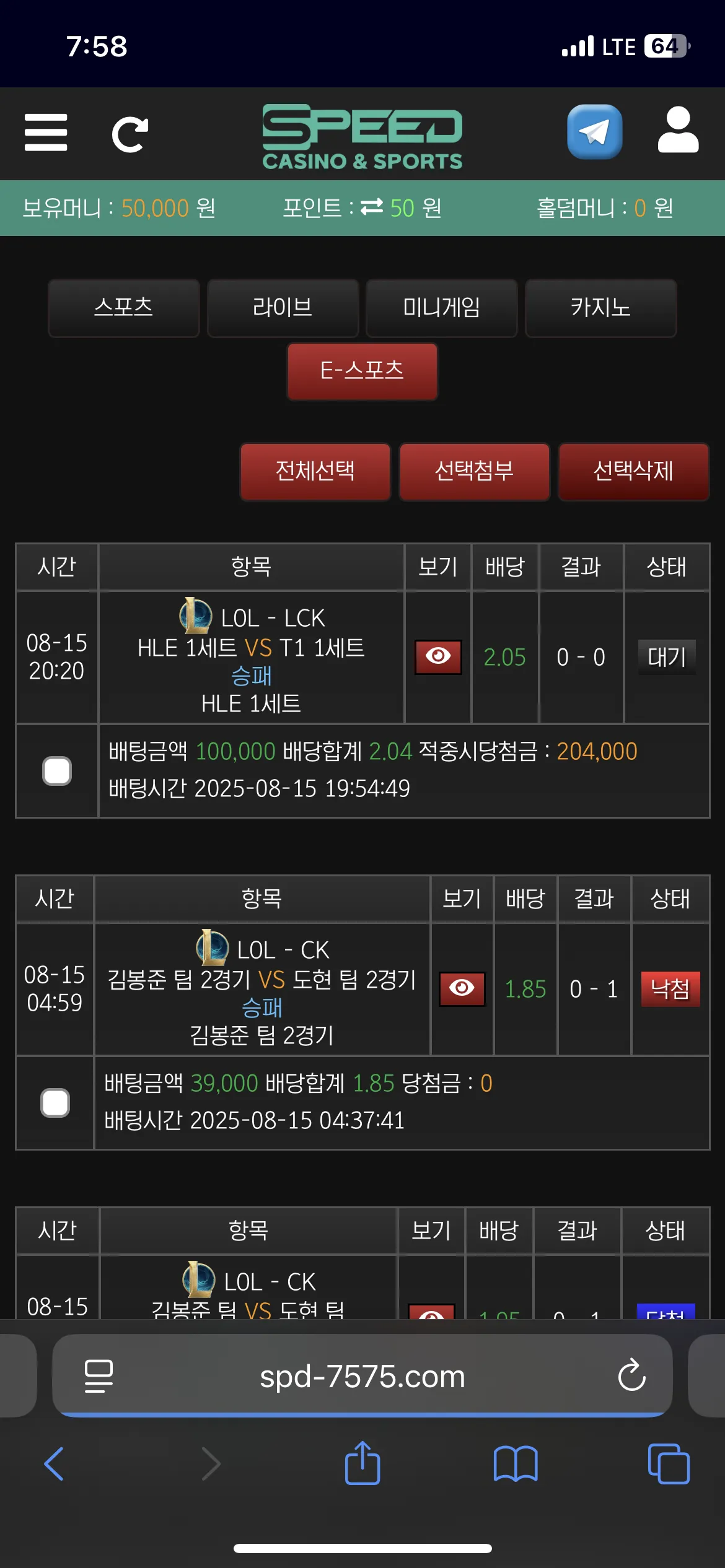View details of the HLE VS T1 bet
The height and width of the screenshot is (1568, 725).
coord(438,656)
